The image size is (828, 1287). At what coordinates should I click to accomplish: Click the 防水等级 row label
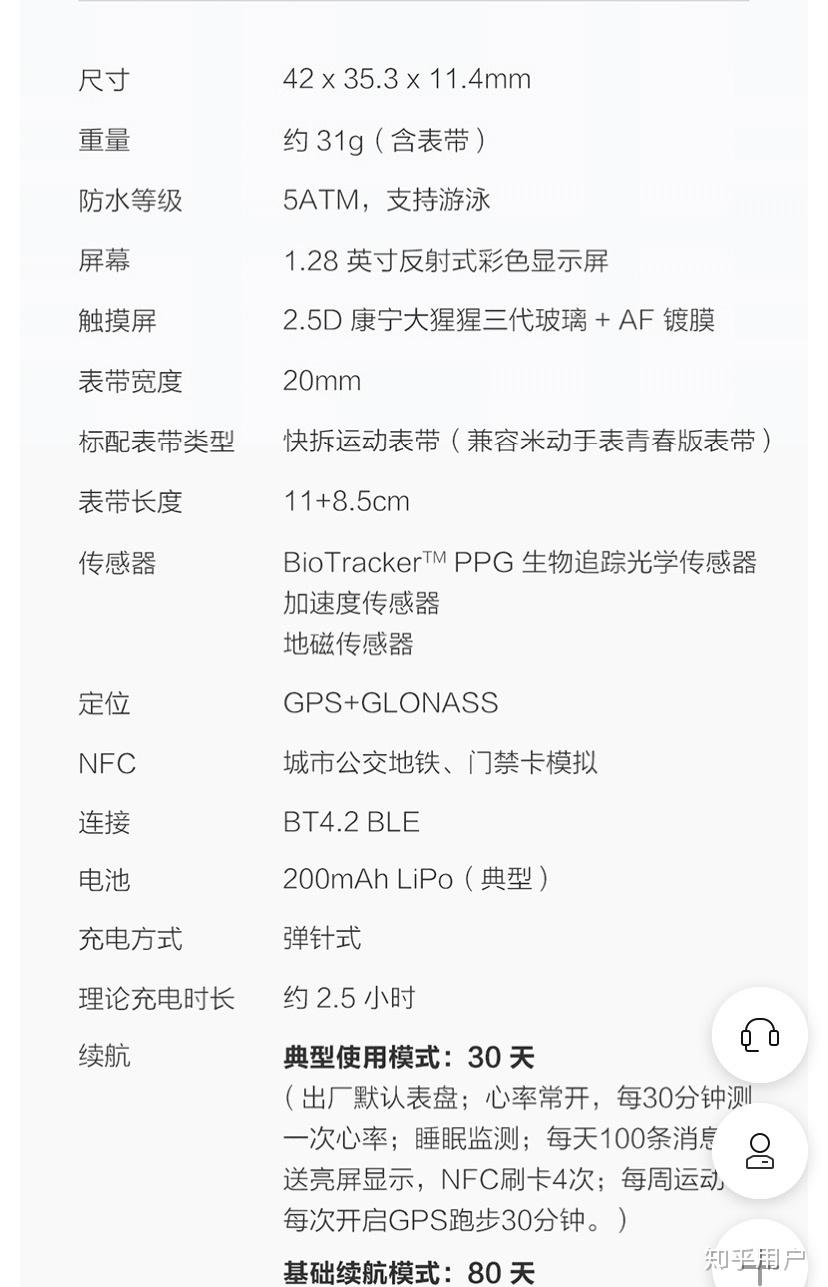pyautogui.click(x=130, y=200)
